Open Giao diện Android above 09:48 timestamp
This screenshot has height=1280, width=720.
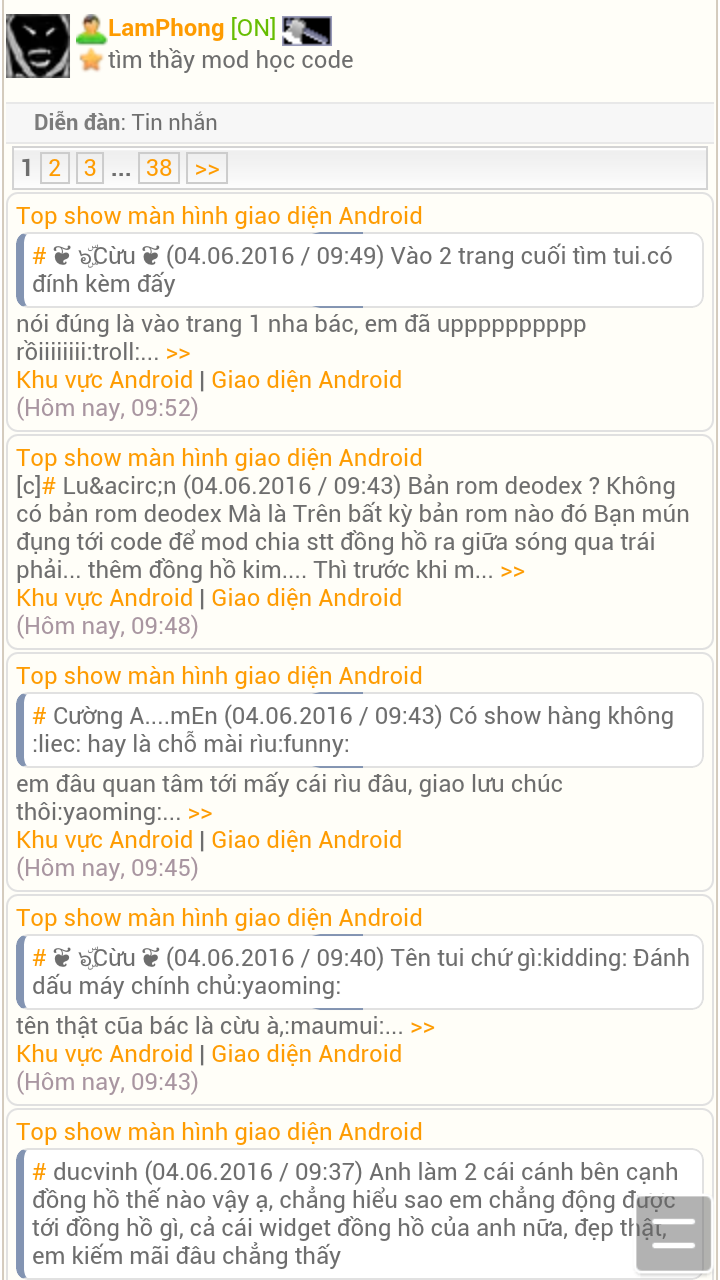306,598
